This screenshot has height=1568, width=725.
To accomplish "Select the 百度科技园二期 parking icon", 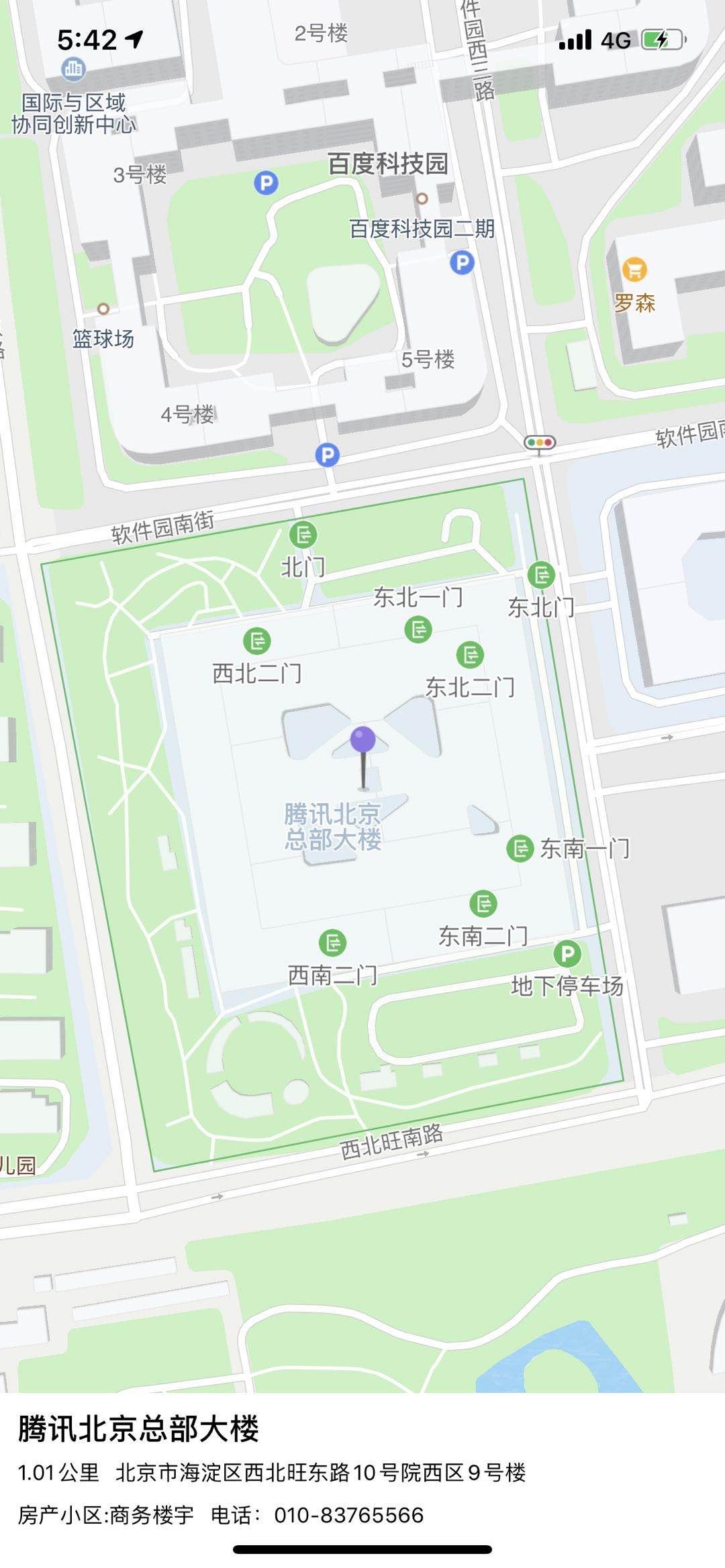I will [x=462, y=262].
